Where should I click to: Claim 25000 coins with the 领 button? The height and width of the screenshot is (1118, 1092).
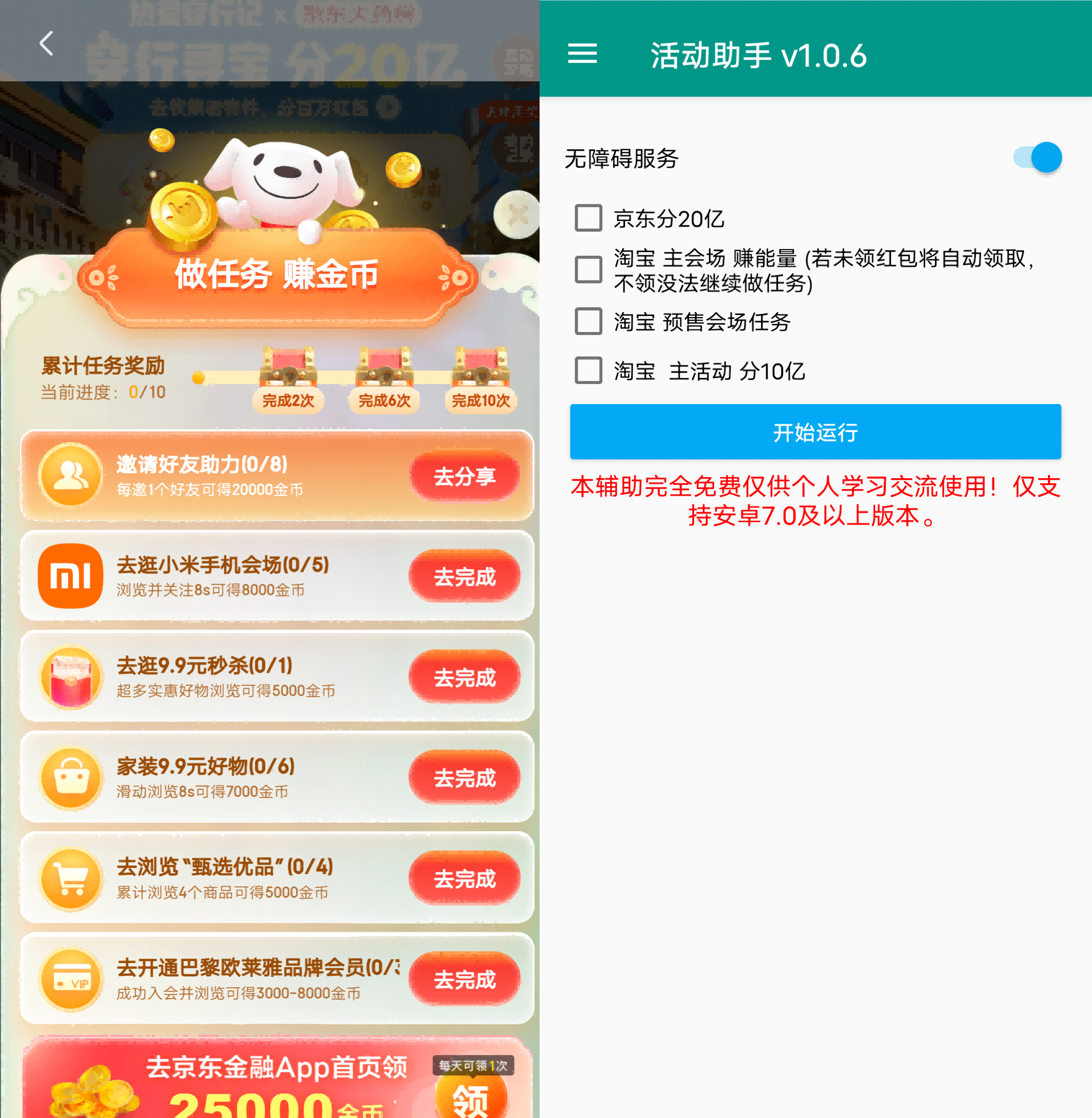[470, 1098]
